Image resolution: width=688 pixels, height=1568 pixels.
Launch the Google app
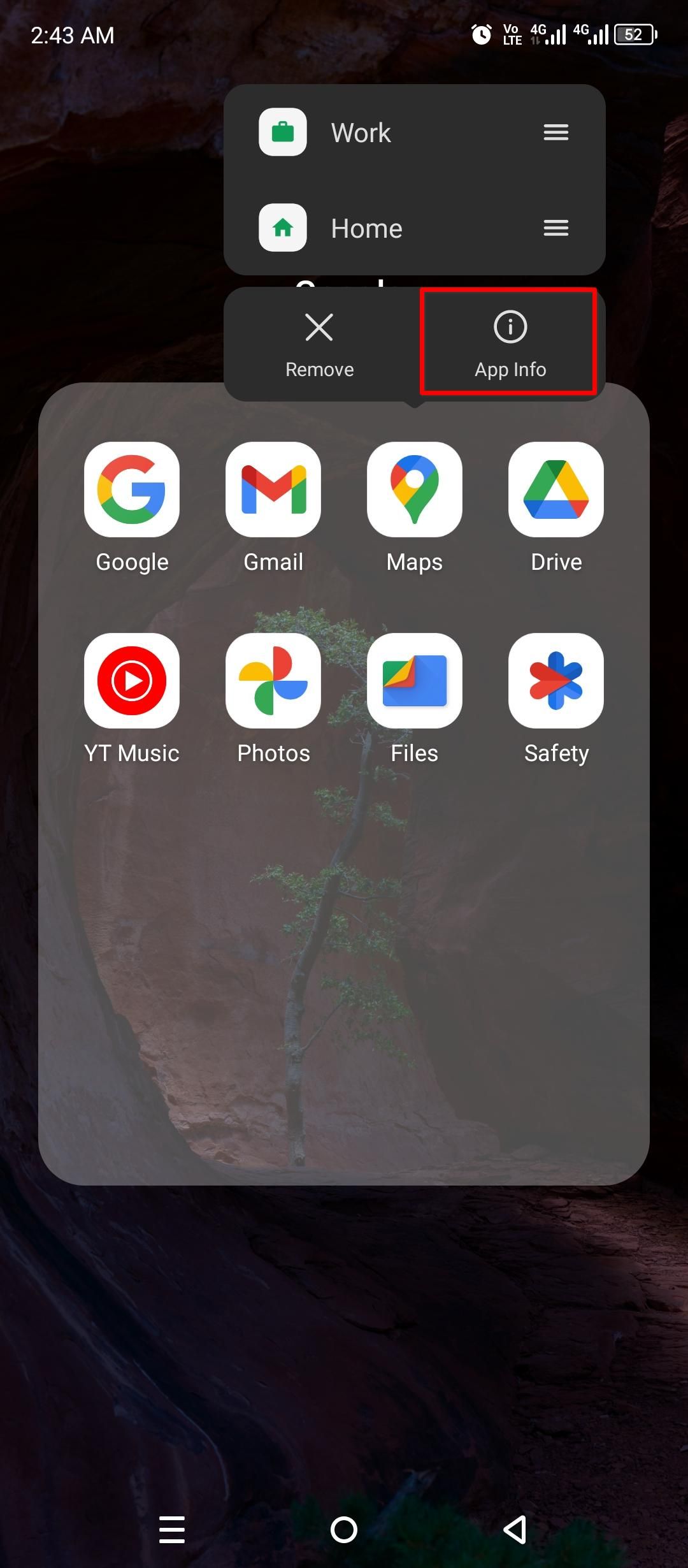[132, 490]
